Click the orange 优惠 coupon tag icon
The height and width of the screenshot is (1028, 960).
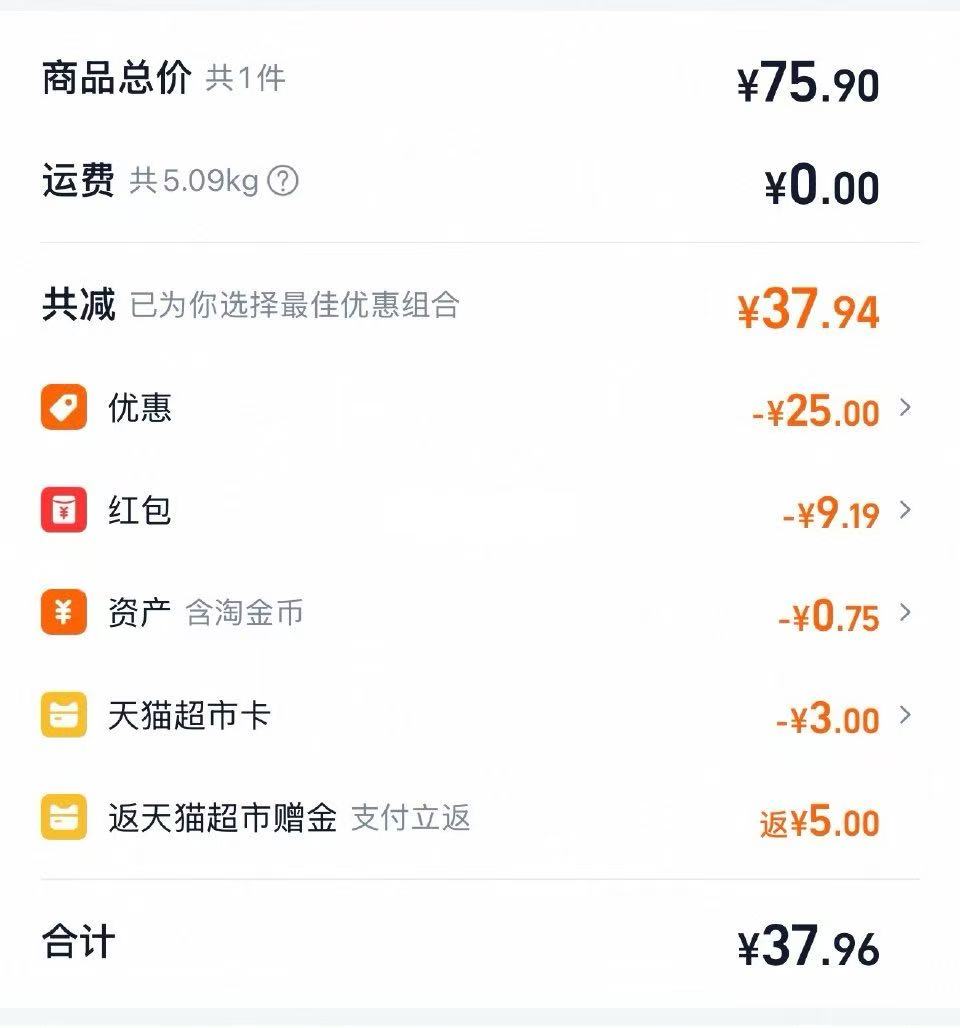click(x=64, y=408)
